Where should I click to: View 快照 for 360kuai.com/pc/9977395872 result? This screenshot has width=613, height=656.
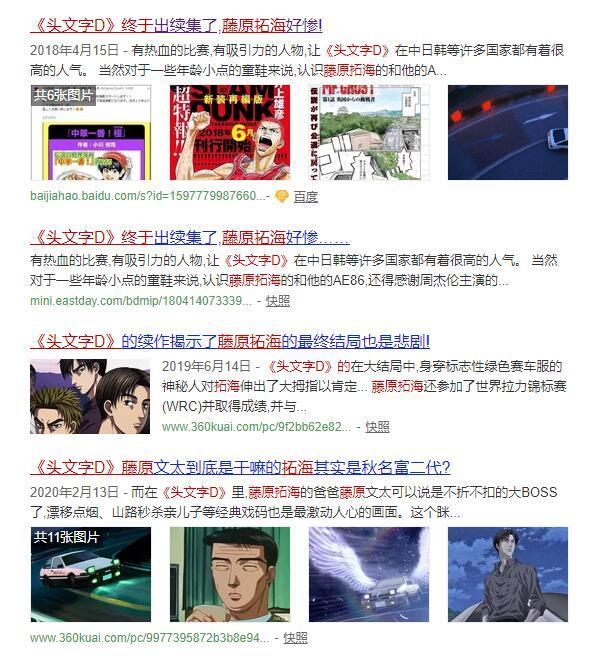click(x=295, y=638)
